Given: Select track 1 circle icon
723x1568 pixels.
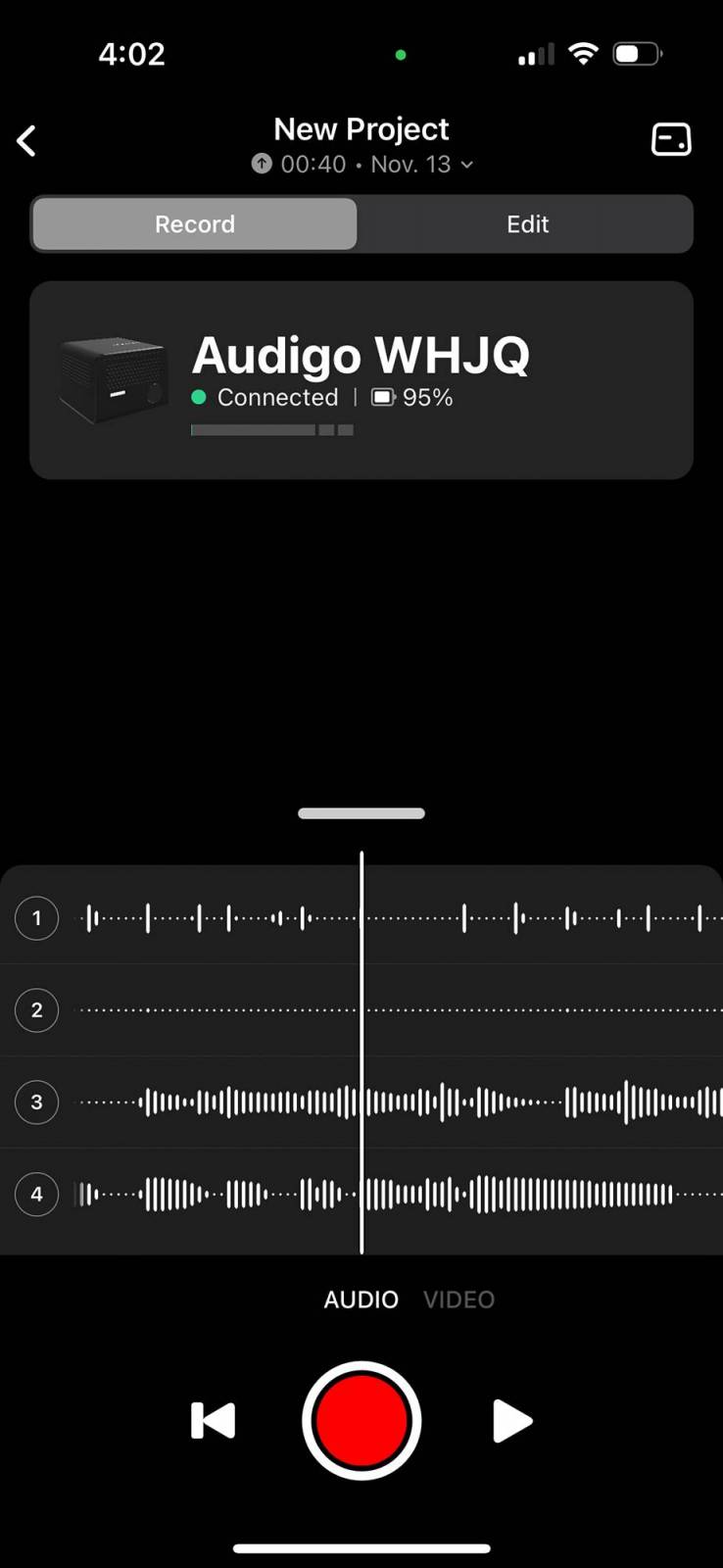Looking at the screenshot, I should click(x=36, y=917).
